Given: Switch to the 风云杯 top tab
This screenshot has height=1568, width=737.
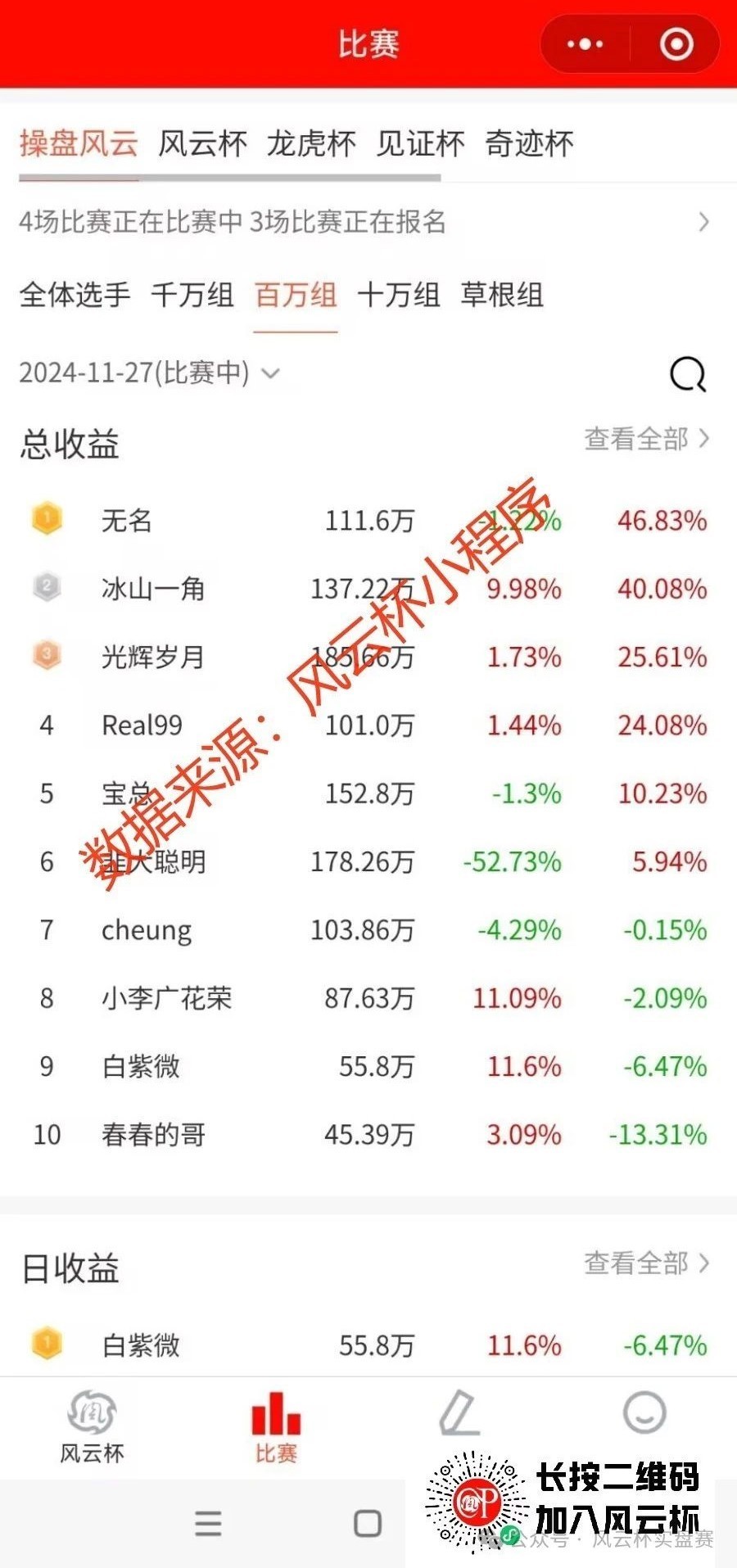Looking at the screenshot, I should coord(202,144).
